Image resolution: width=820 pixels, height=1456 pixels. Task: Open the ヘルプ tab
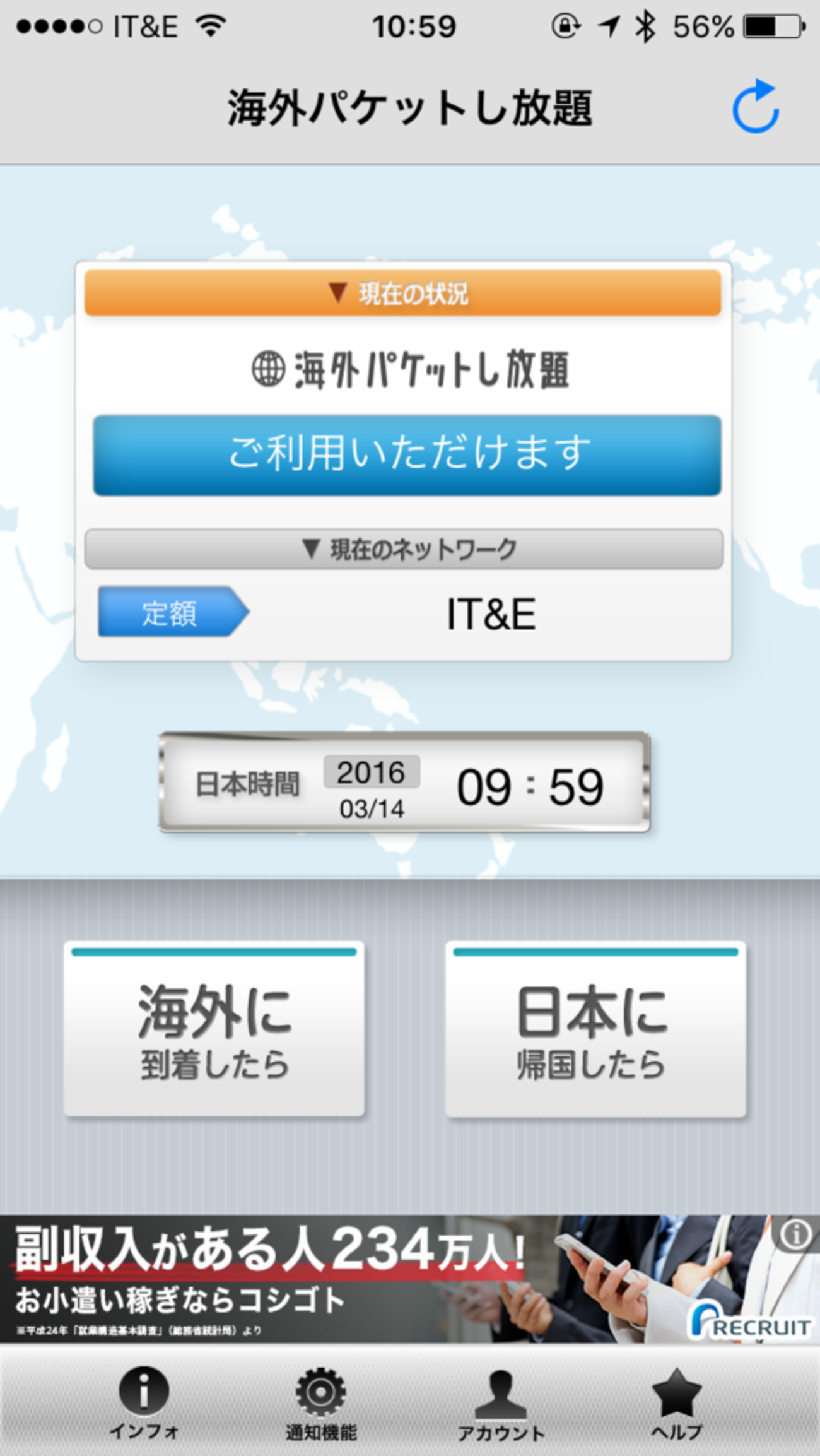(676, 1402)
